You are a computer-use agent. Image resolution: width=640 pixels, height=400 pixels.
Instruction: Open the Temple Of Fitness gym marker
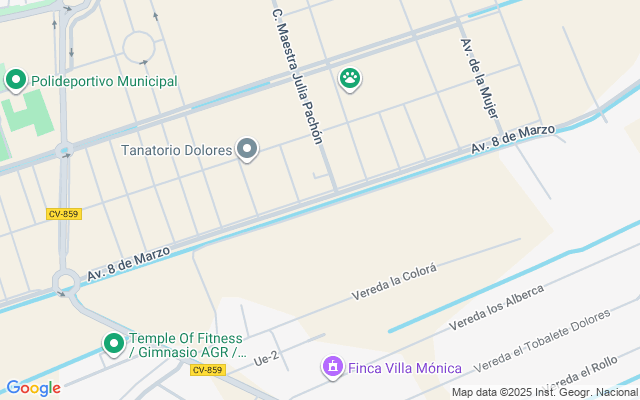[114, 344]
